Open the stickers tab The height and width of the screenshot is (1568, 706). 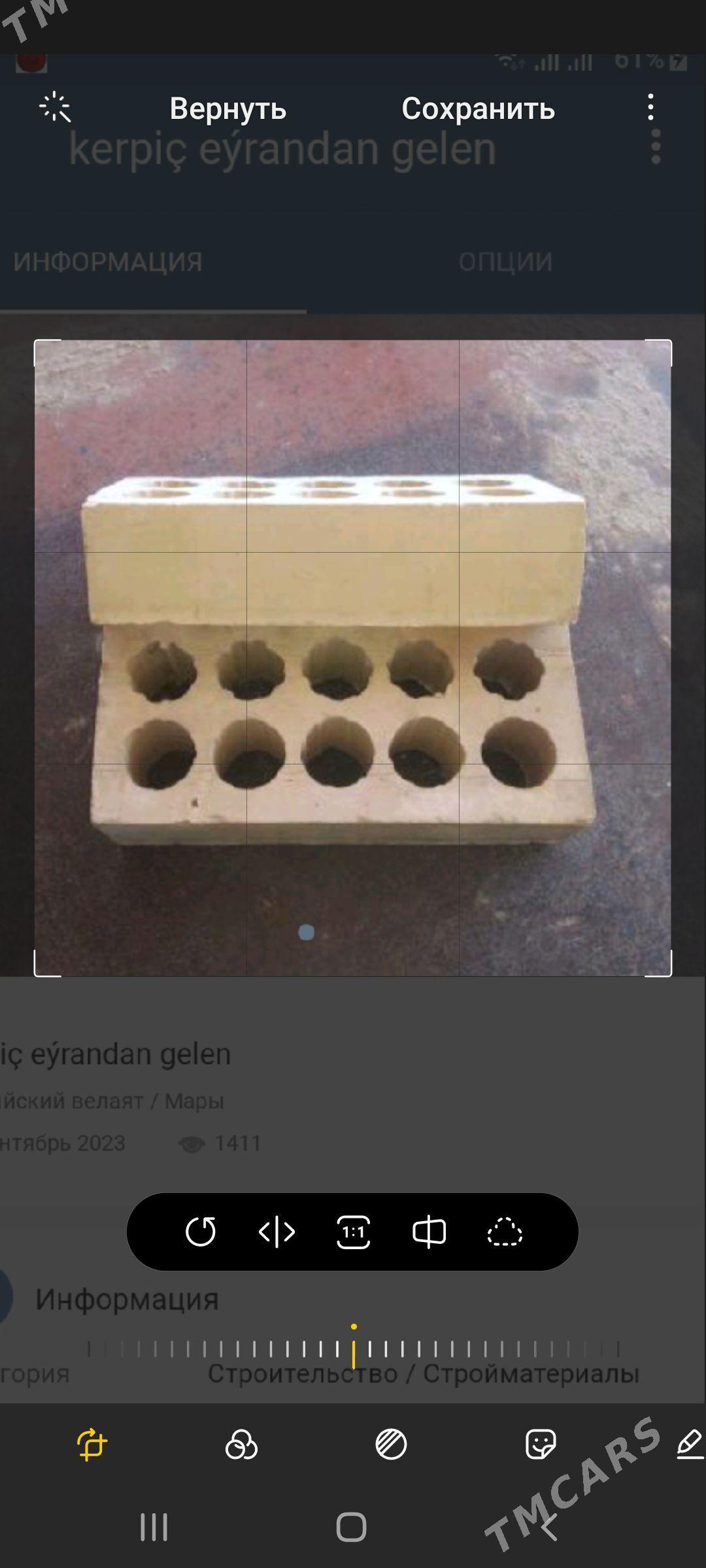coord(541,1444)
